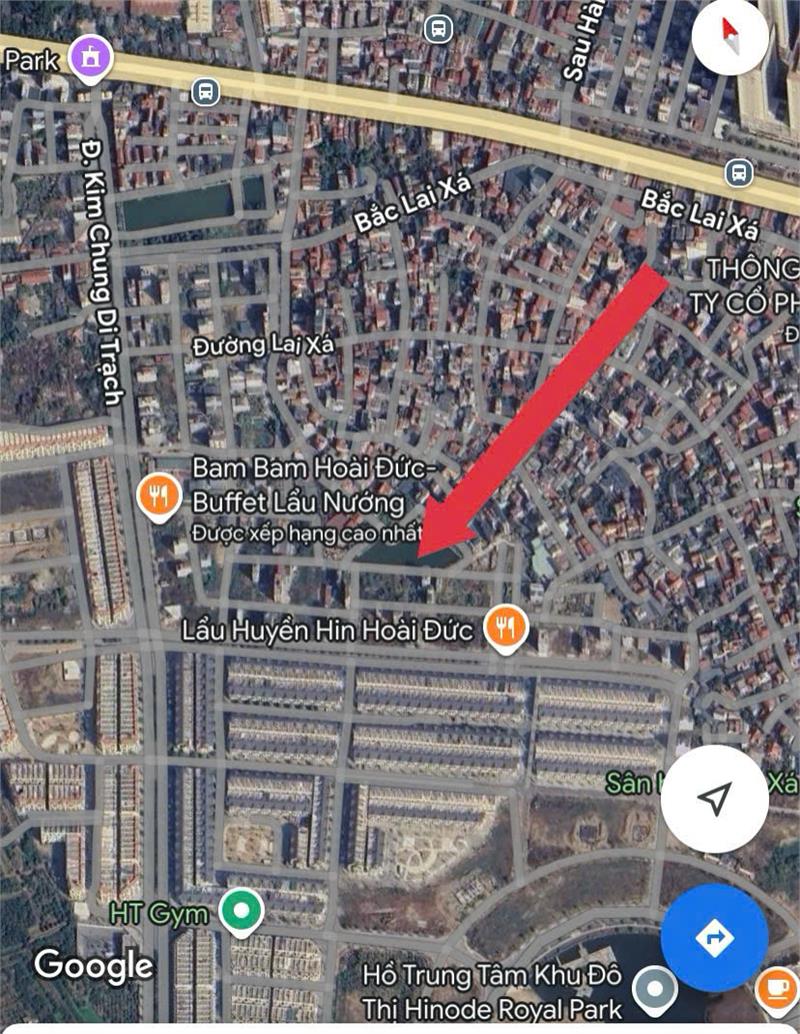800x1034 pixels.
Task: Open Hồ Trung Tâm Hinode Royal Park pin
Action: pyautogui.click(x=655, y=989)
